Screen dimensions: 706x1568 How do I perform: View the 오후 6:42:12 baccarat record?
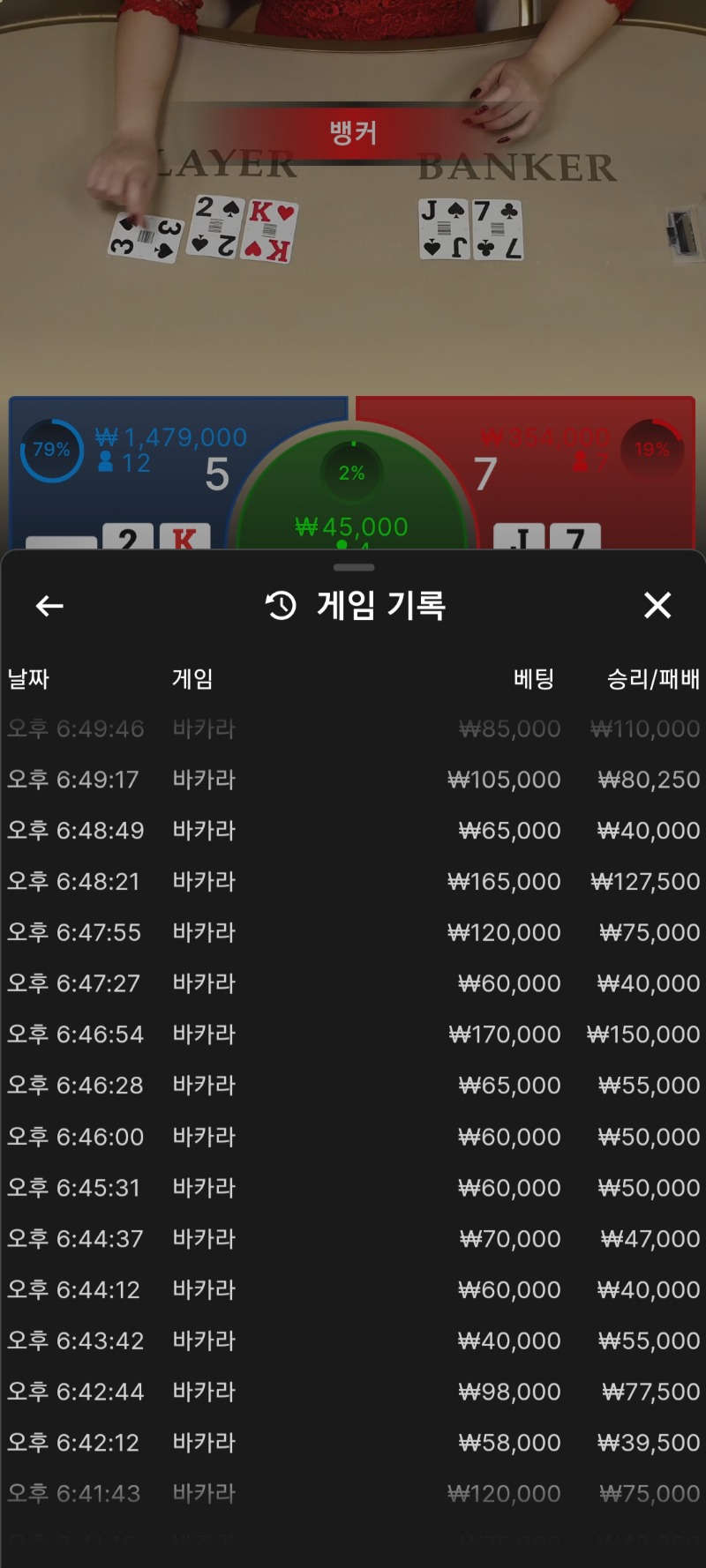point(353,1443)
